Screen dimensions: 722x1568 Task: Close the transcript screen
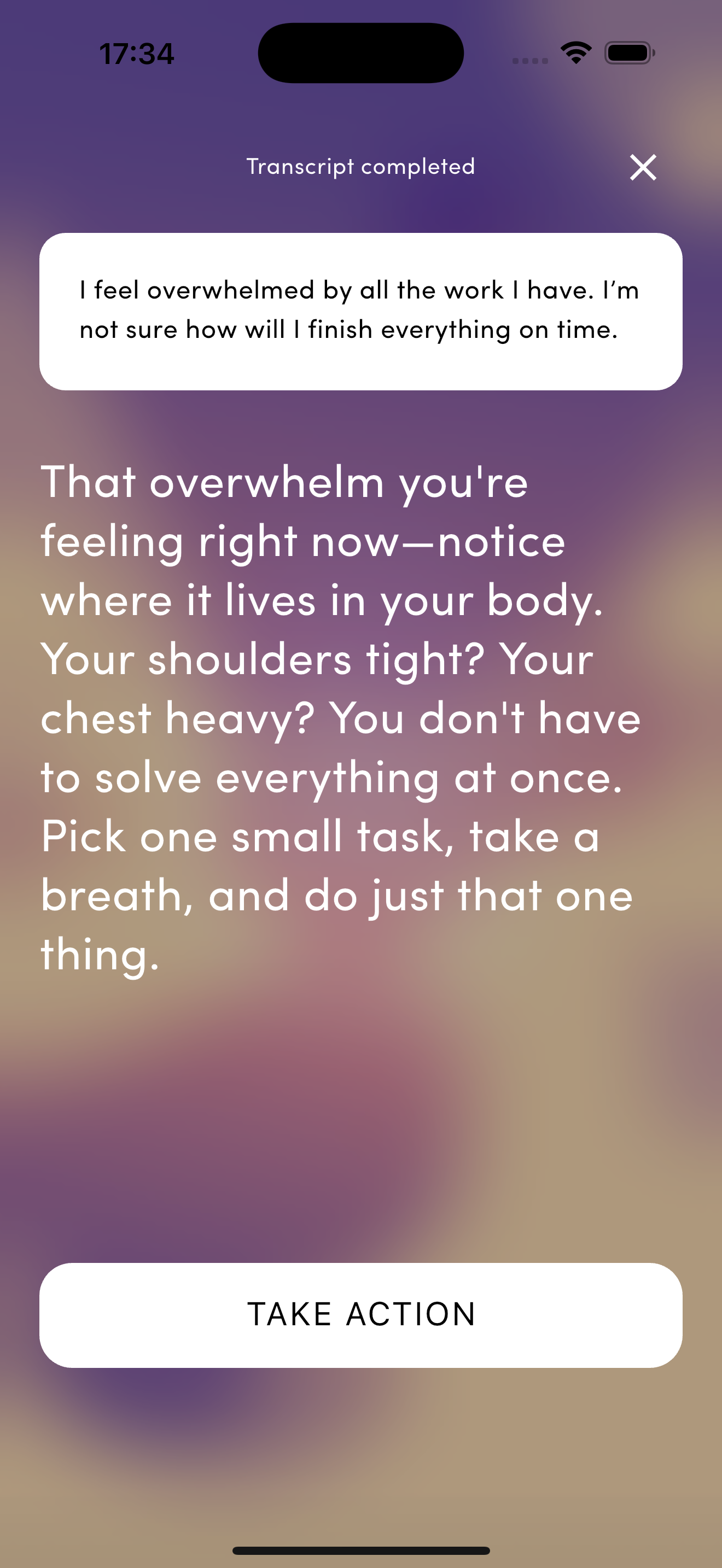pos(643,167)
